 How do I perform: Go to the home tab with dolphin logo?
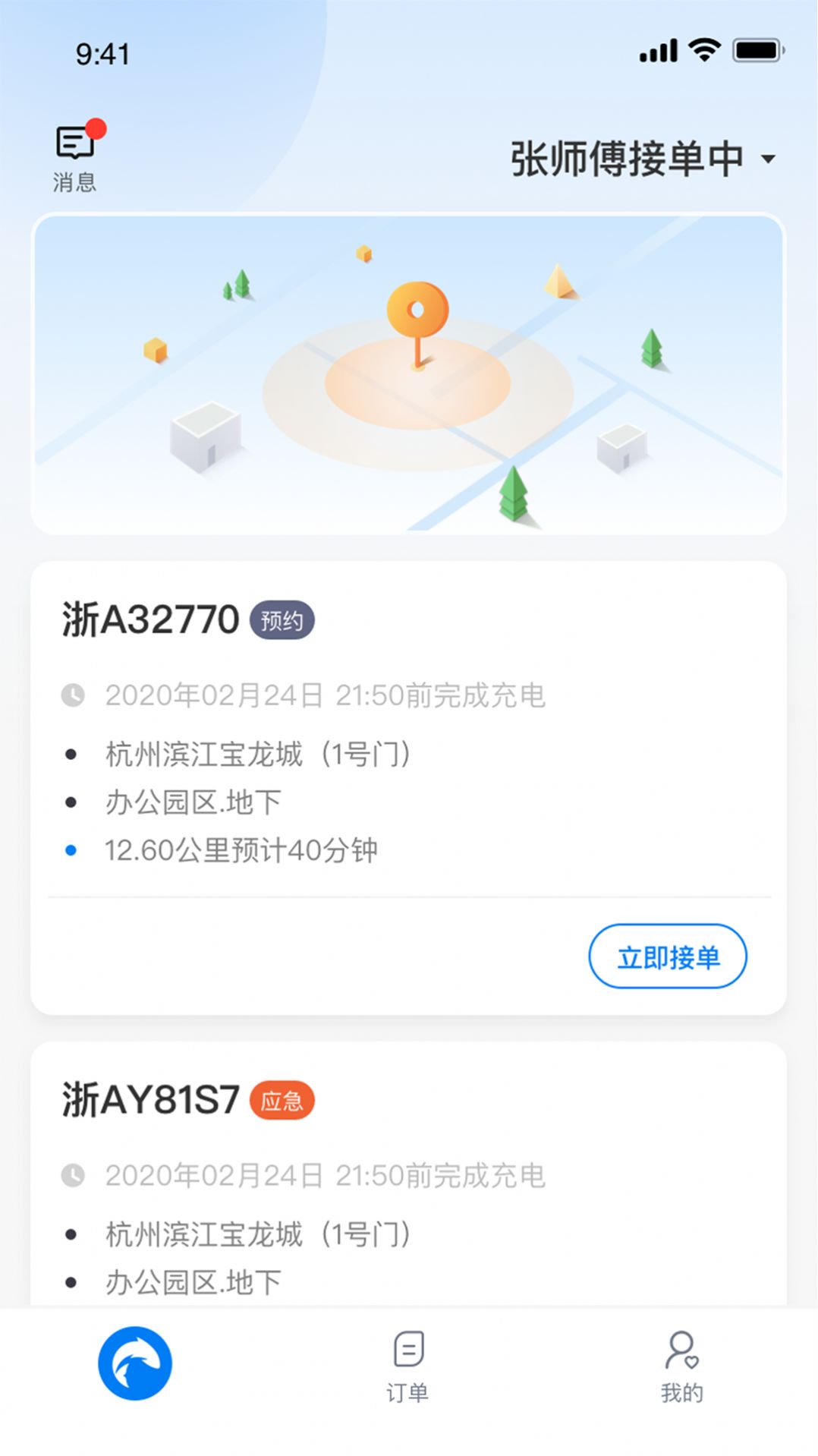pos(135,1363)
